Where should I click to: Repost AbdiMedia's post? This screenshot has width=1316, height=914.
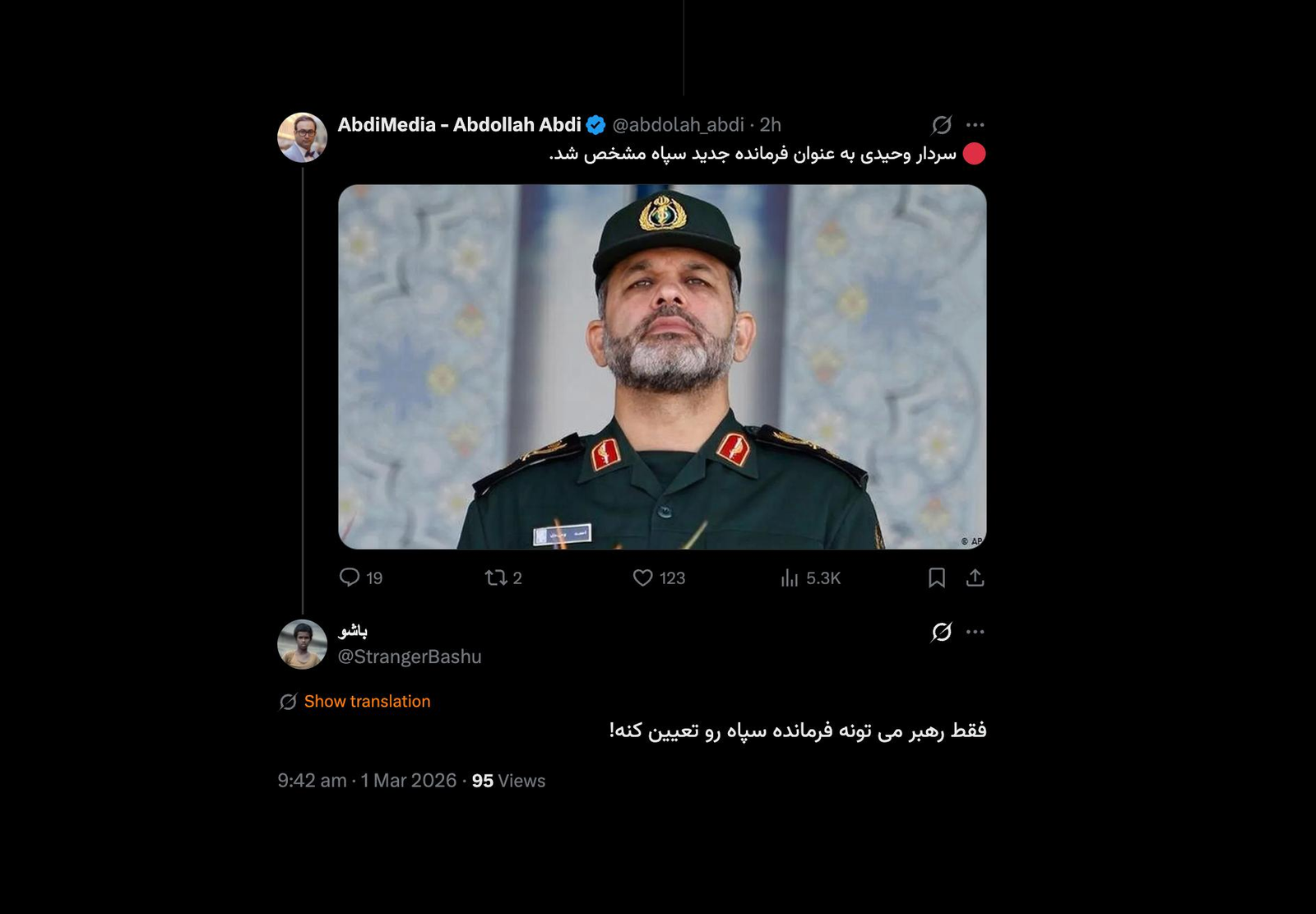[496, 578]
